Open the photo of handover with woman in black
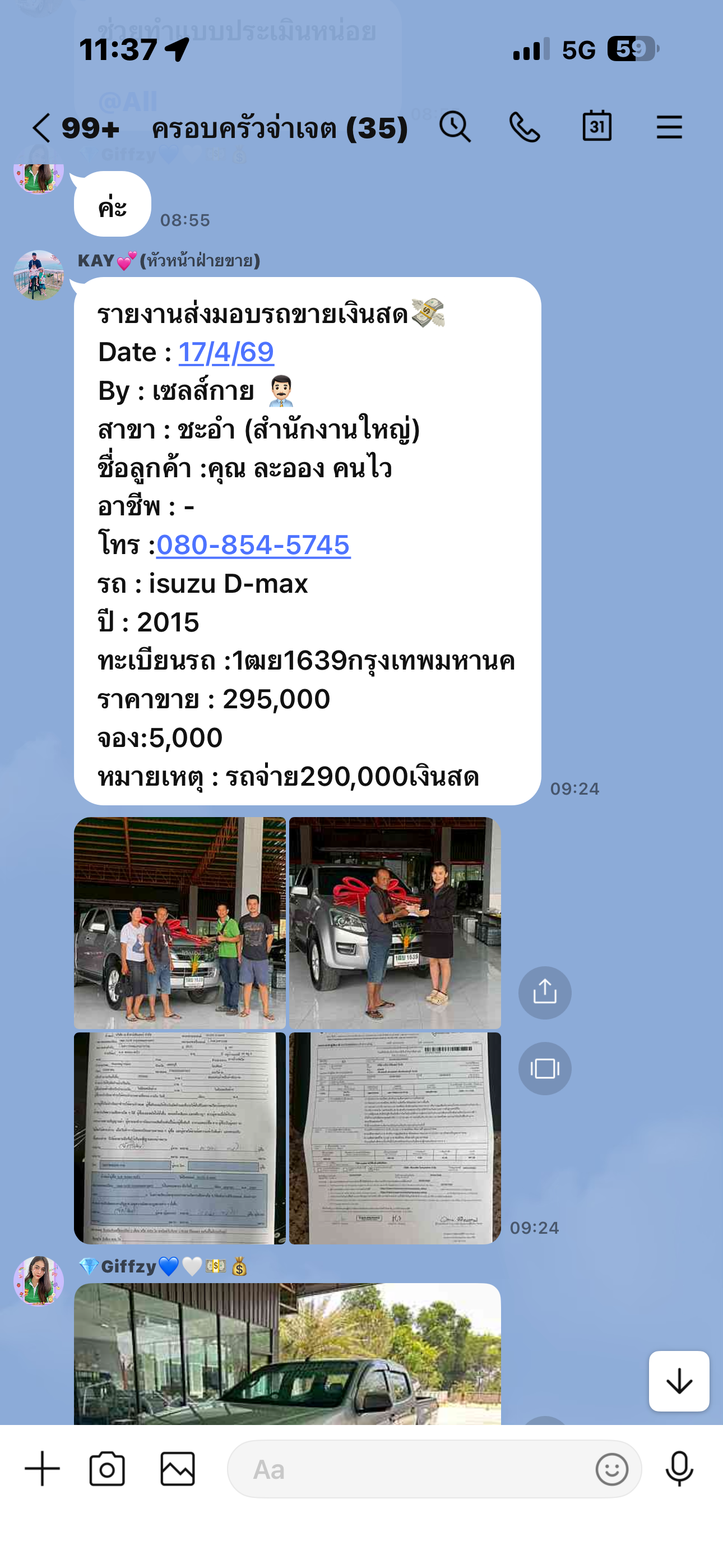 [x=395, y=923]
